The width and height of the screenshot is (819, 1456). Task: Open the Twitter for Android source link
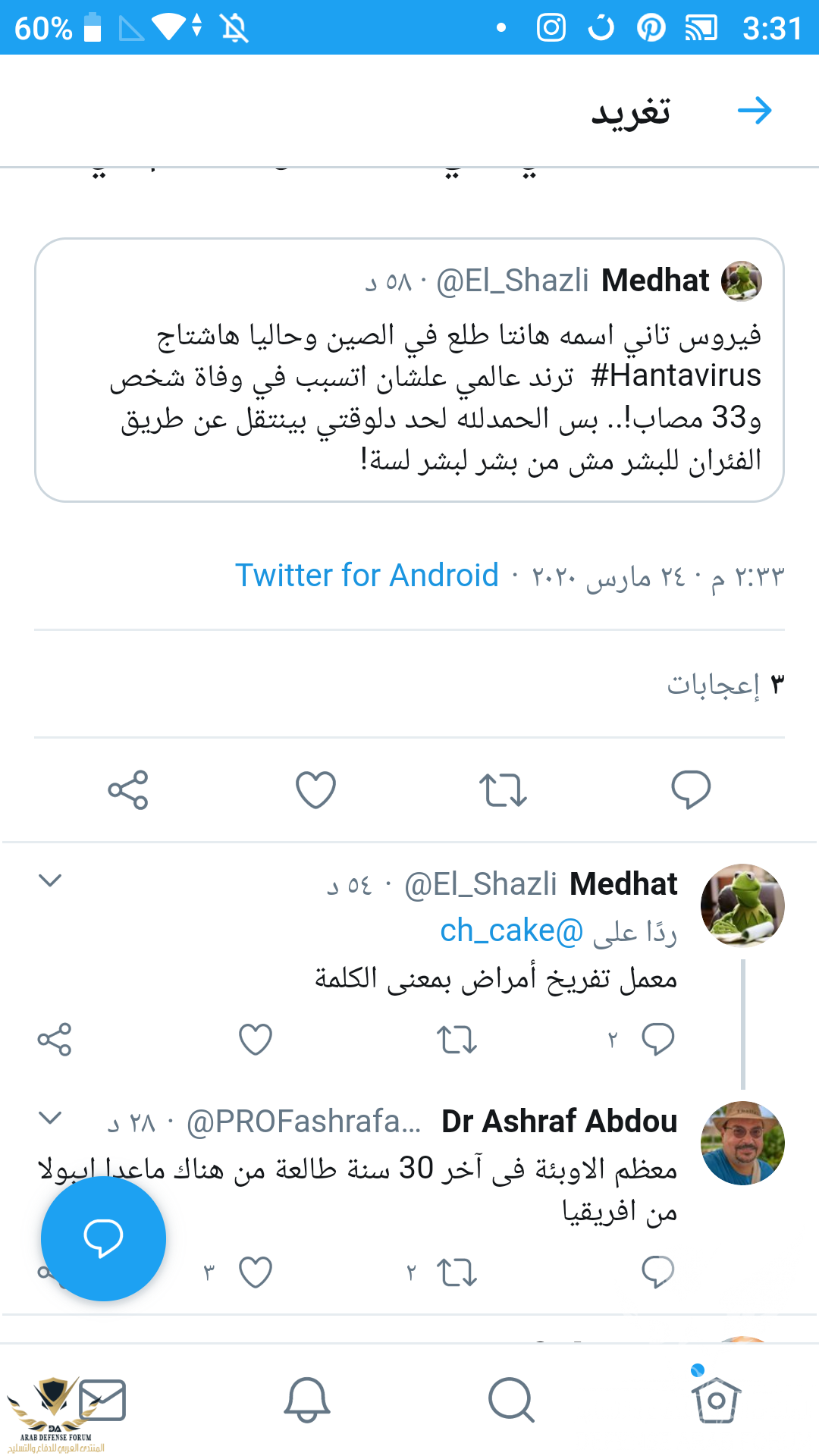(366, 576)
